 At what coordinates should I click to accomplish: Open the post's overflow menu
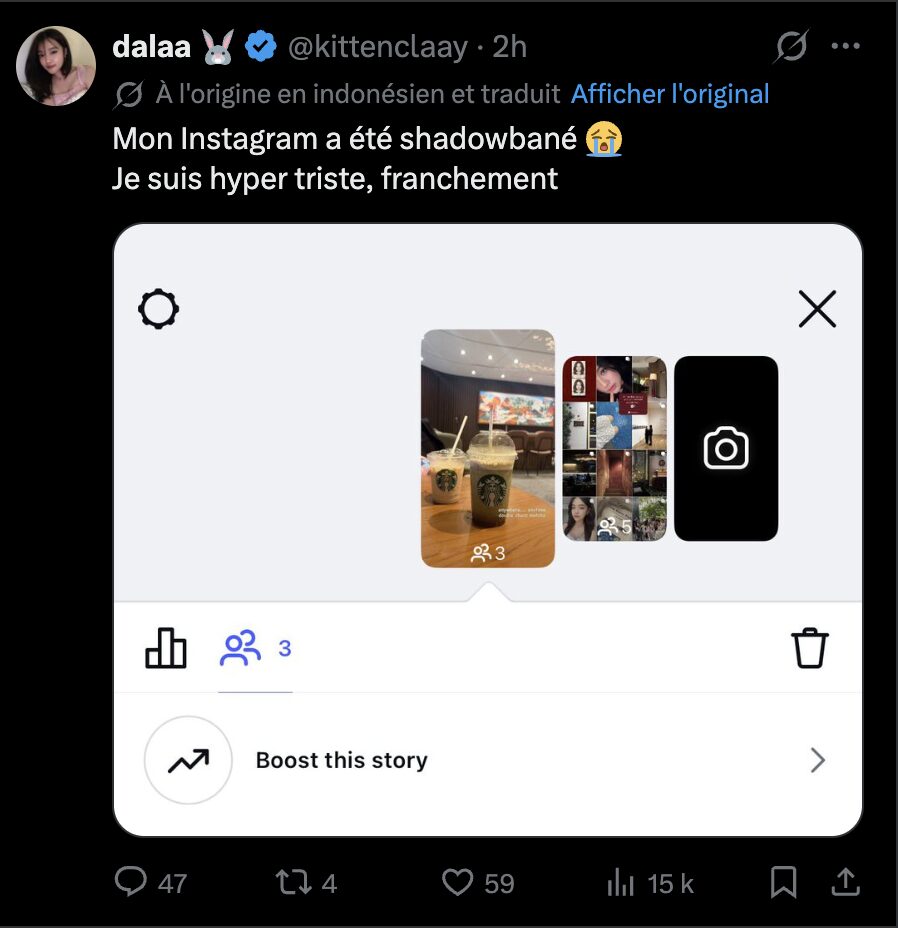click(846, 46)
